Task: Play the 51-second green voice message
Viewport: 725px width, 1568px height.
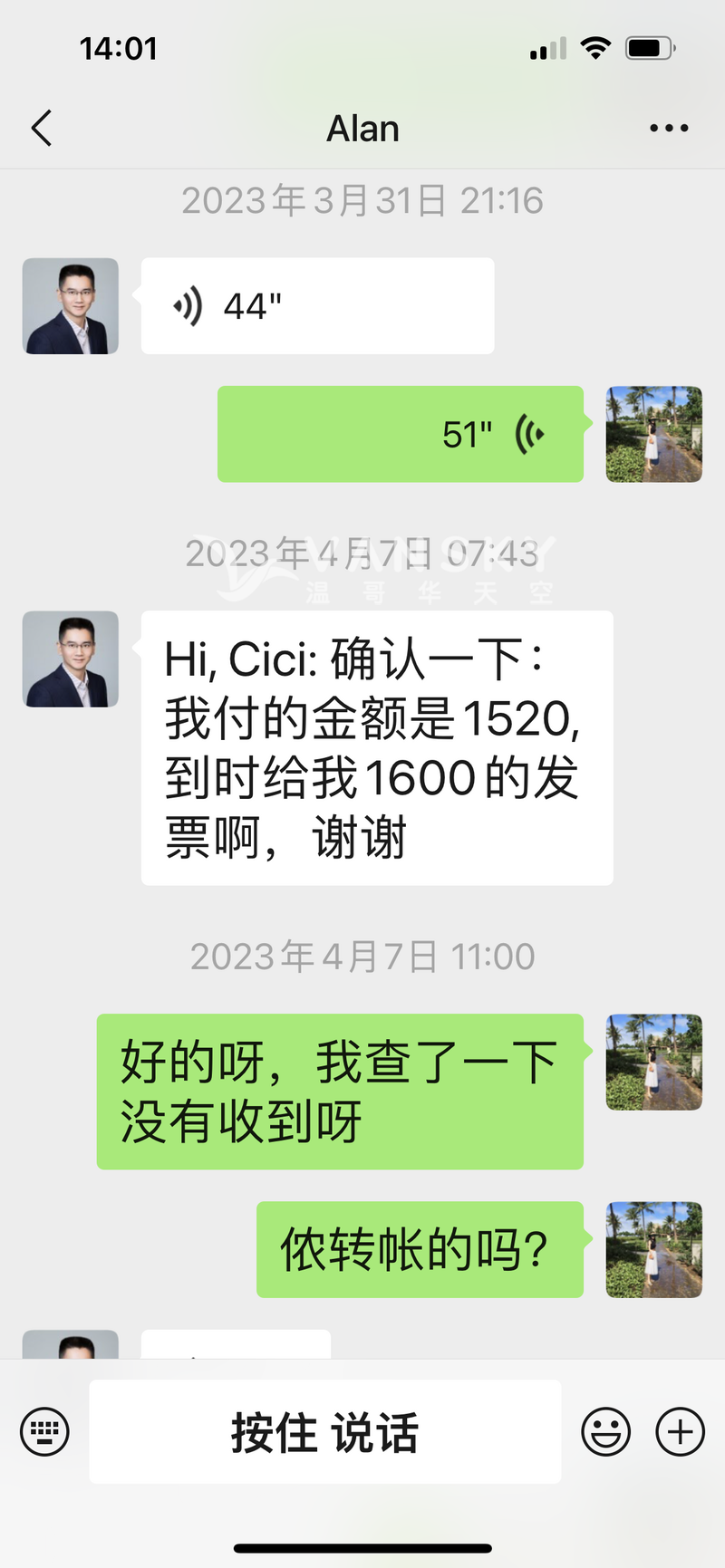Action: click(401, 434)
